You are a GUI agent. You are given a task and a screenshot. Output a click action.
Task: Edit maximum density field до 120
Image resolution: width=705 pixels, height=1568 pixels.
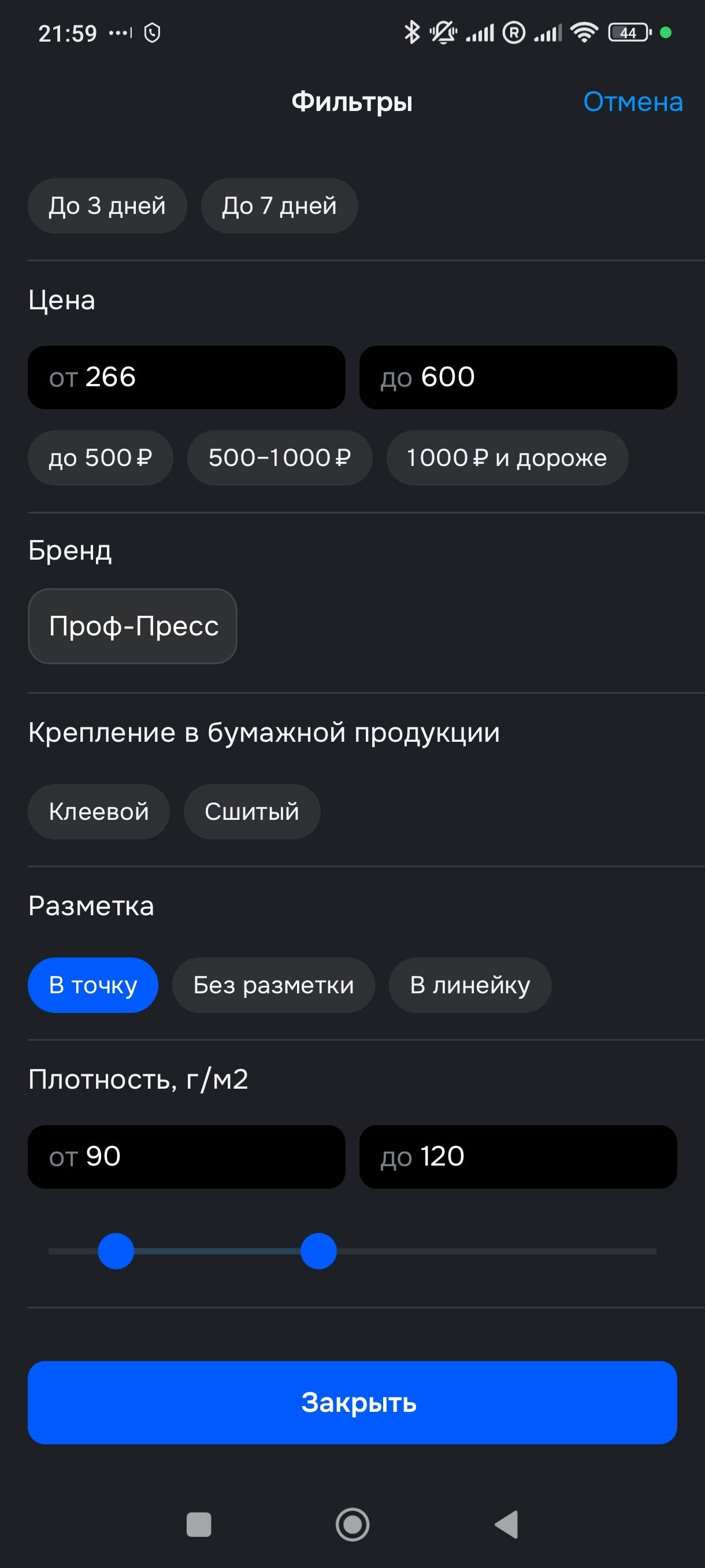(x=518, y=1156)
